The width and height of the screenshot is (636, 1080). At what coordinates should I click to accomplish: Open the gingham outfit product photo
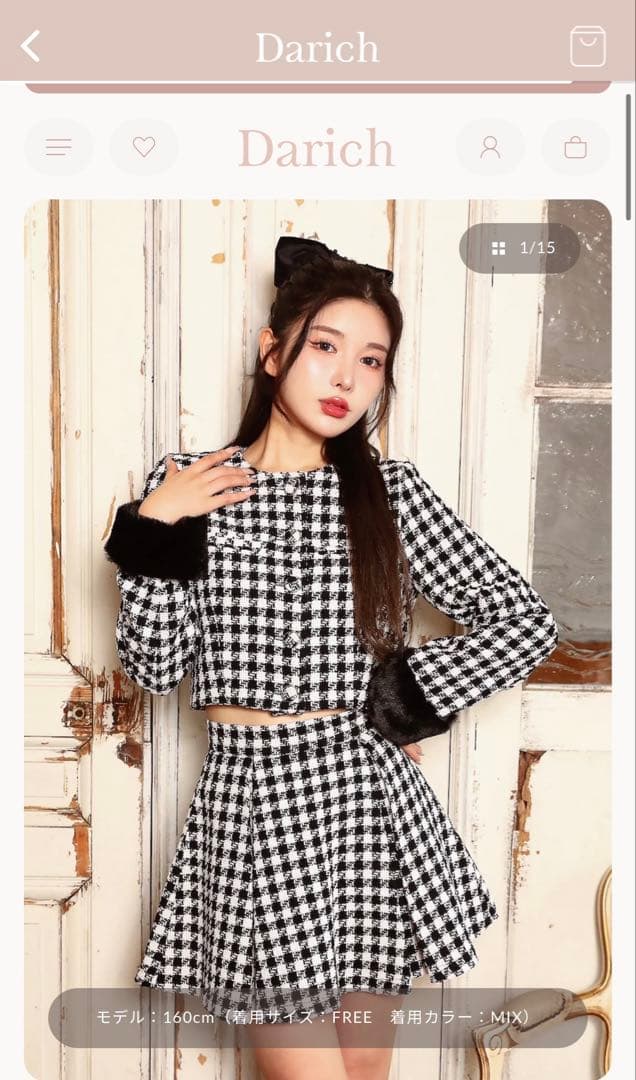(x=318, y=640)
